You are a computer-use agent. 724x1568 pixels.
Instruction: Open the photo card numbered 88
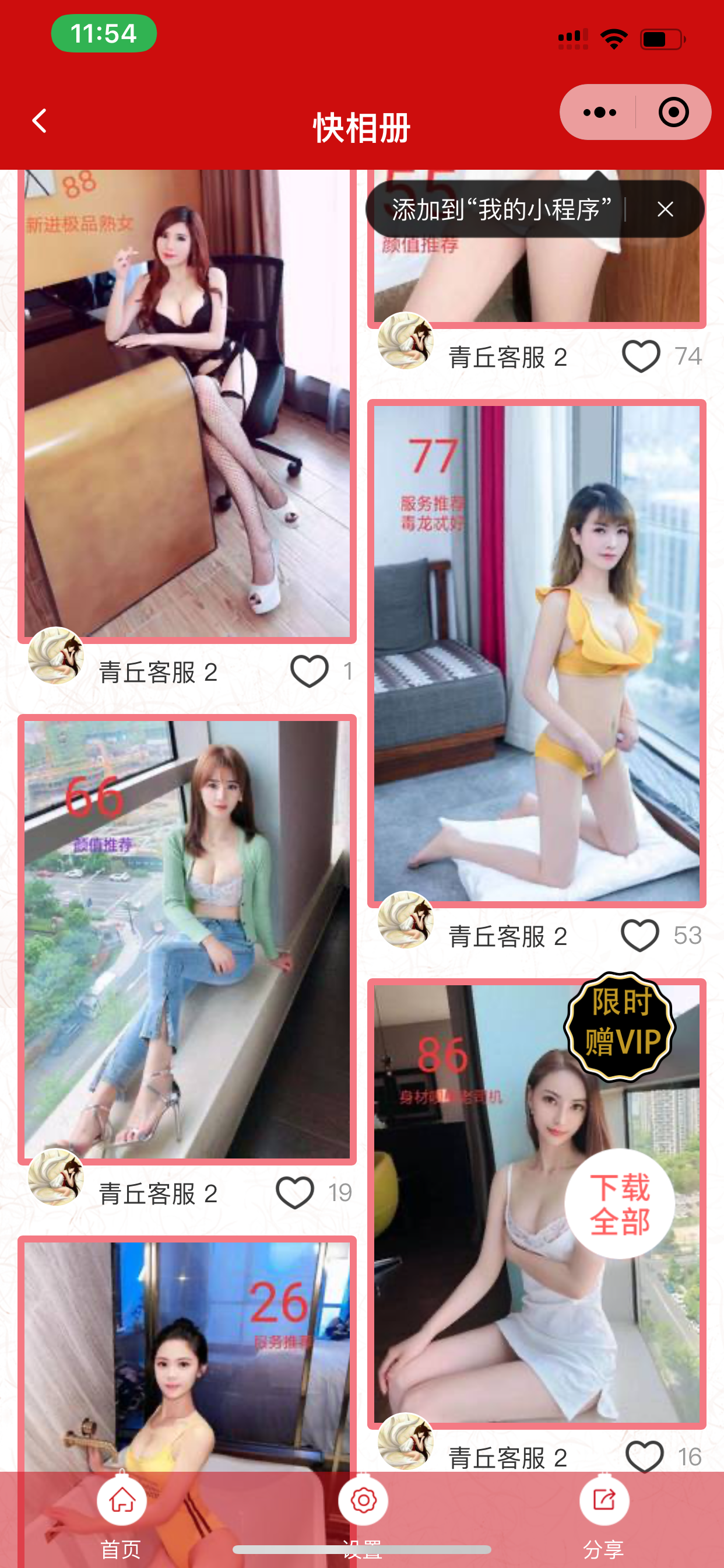click(x=187, y=402)
